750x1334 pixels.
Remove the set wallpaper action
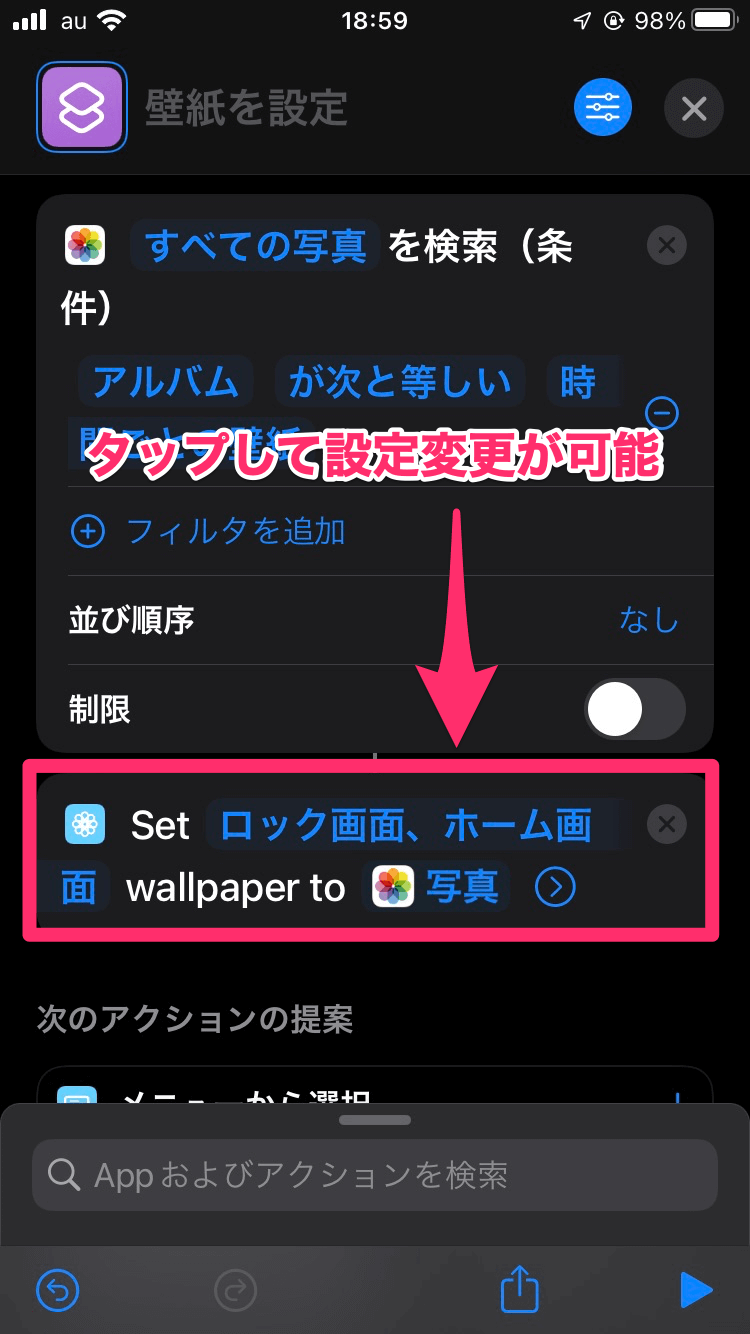tap(667, 825)
